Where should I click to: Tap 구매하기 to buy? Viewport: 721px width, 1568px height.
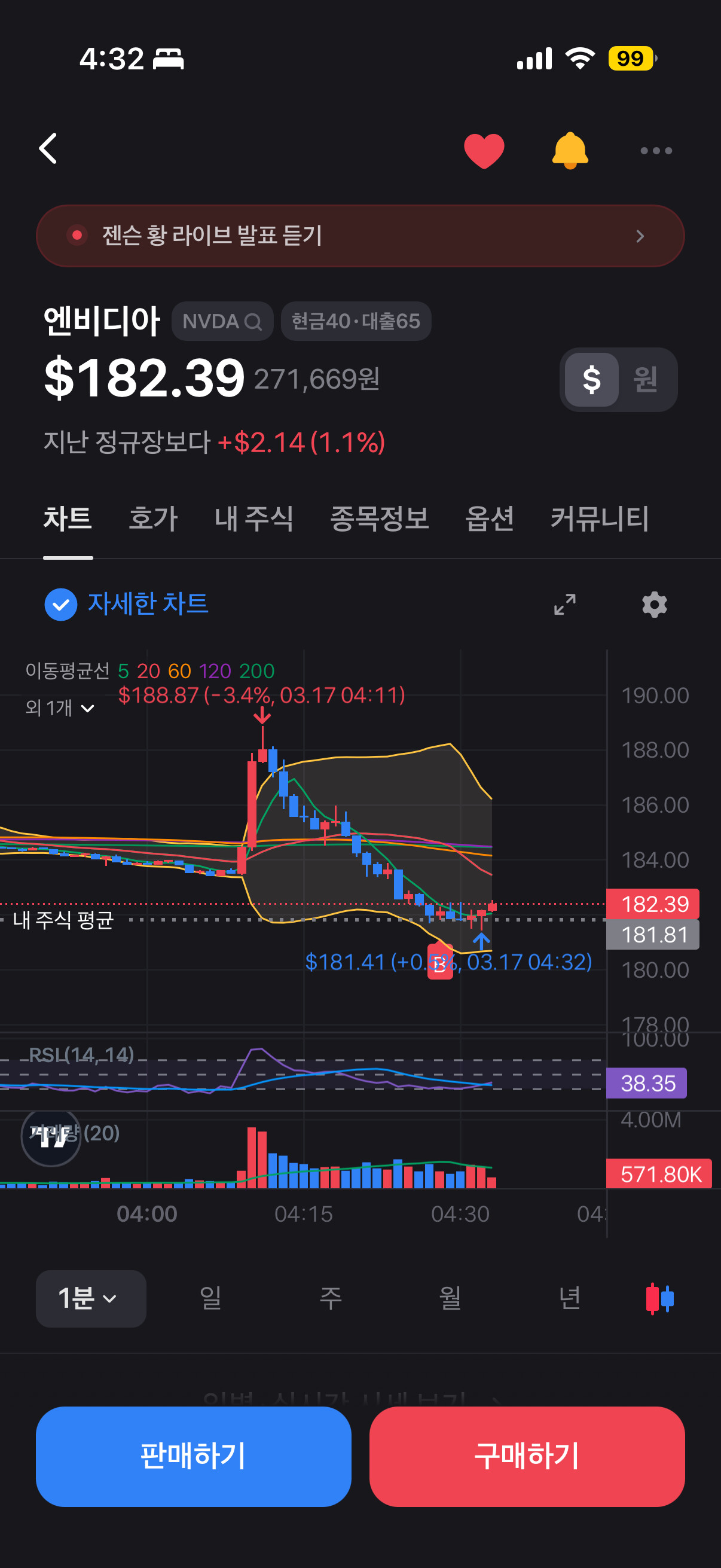click(x=526, y=1456)
